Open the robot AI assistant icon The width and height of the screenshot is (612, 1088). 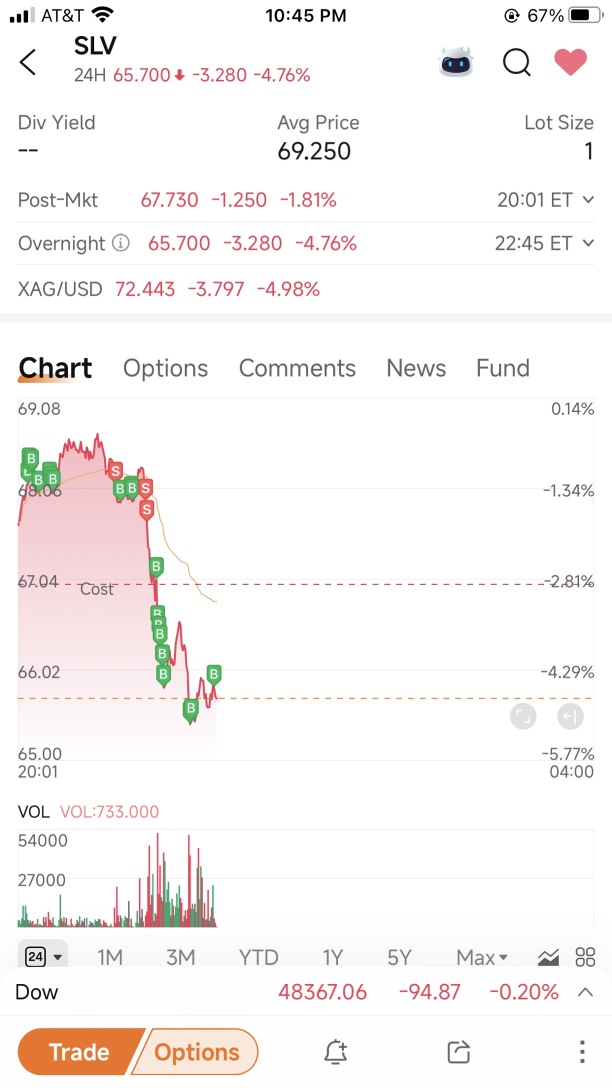click(456, 62)
